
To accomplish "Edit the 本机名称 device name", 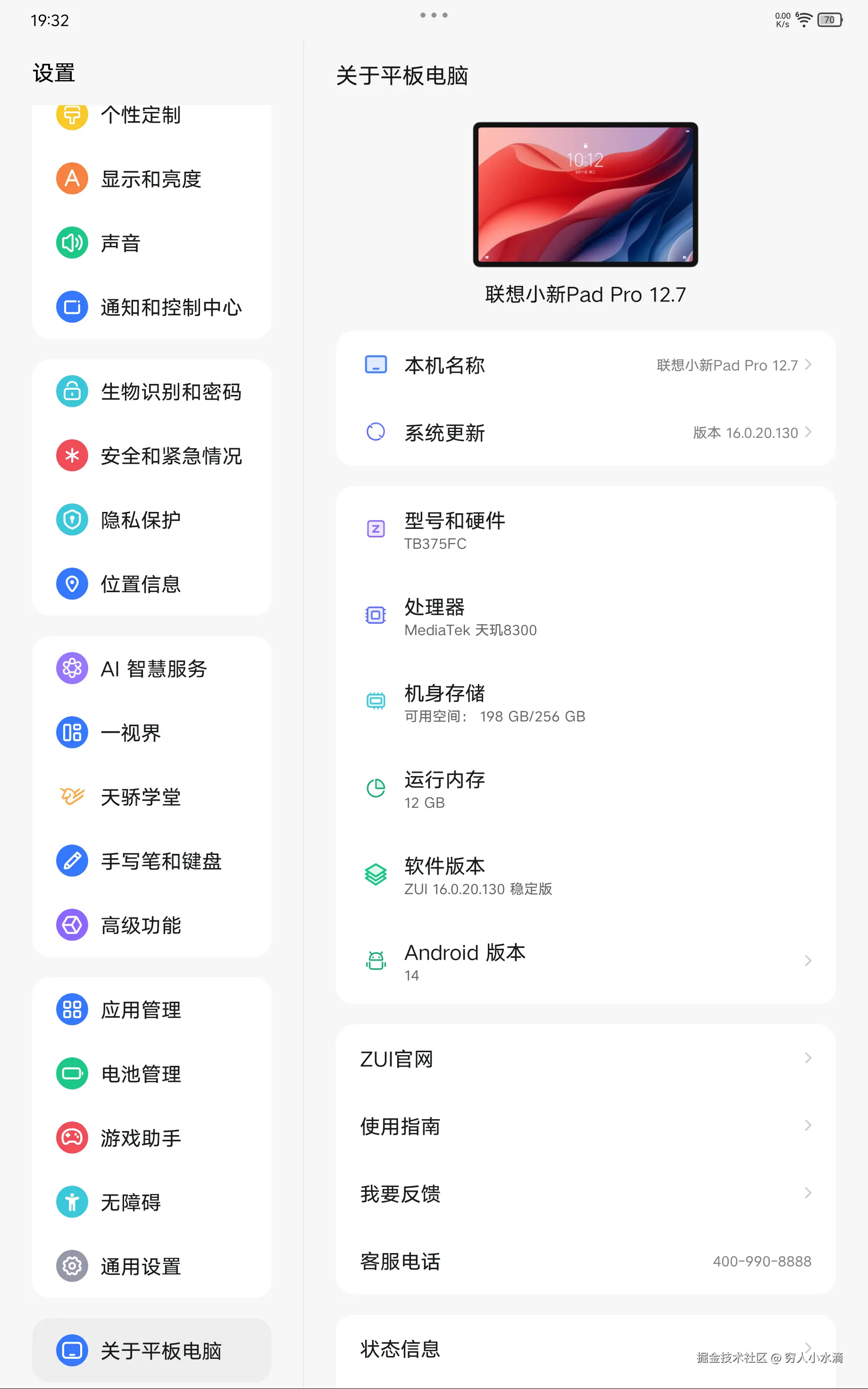I will 585,365.
